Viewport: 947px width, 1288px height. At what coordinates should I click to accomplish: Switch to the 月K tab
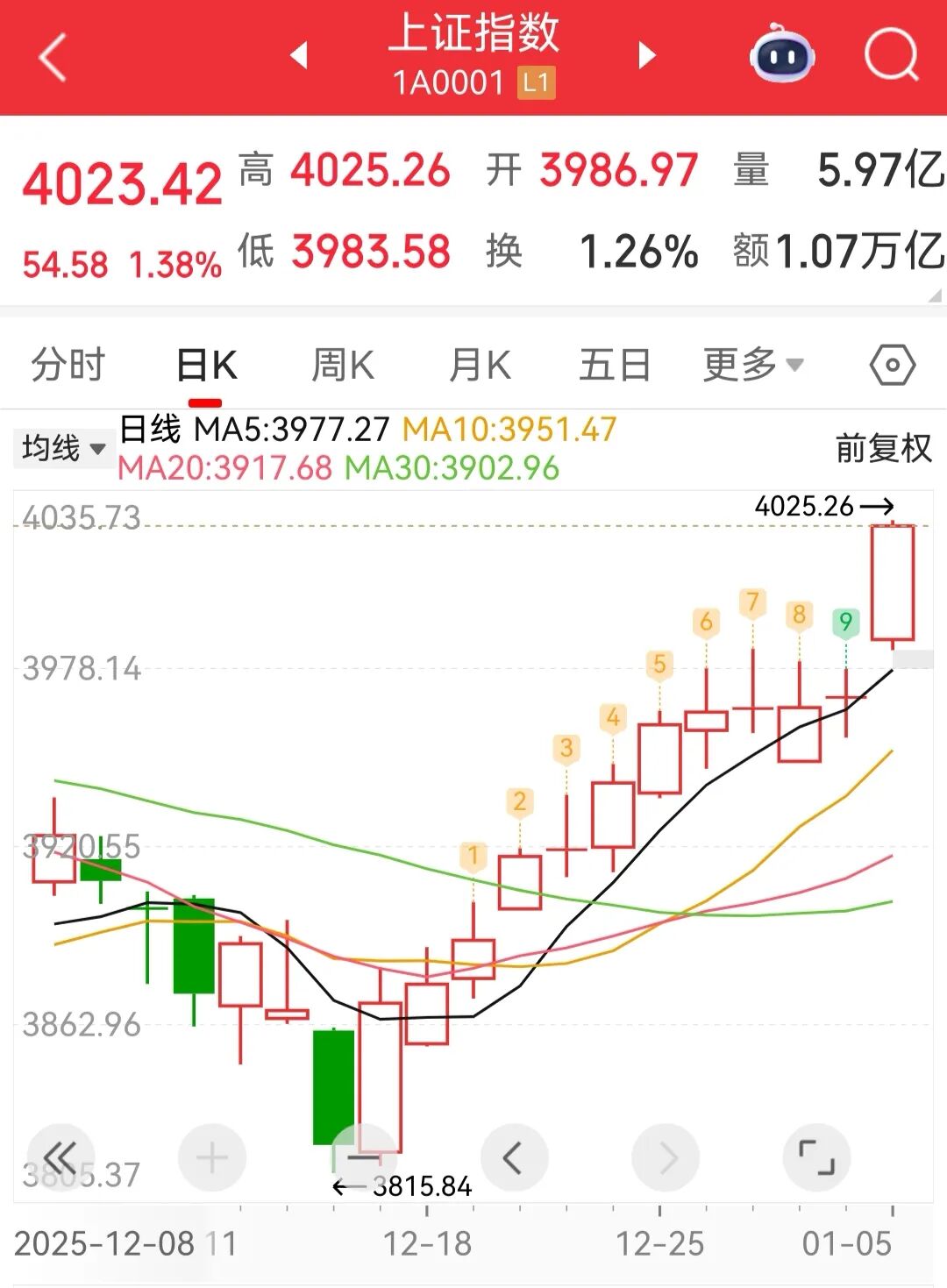[480, 365]
